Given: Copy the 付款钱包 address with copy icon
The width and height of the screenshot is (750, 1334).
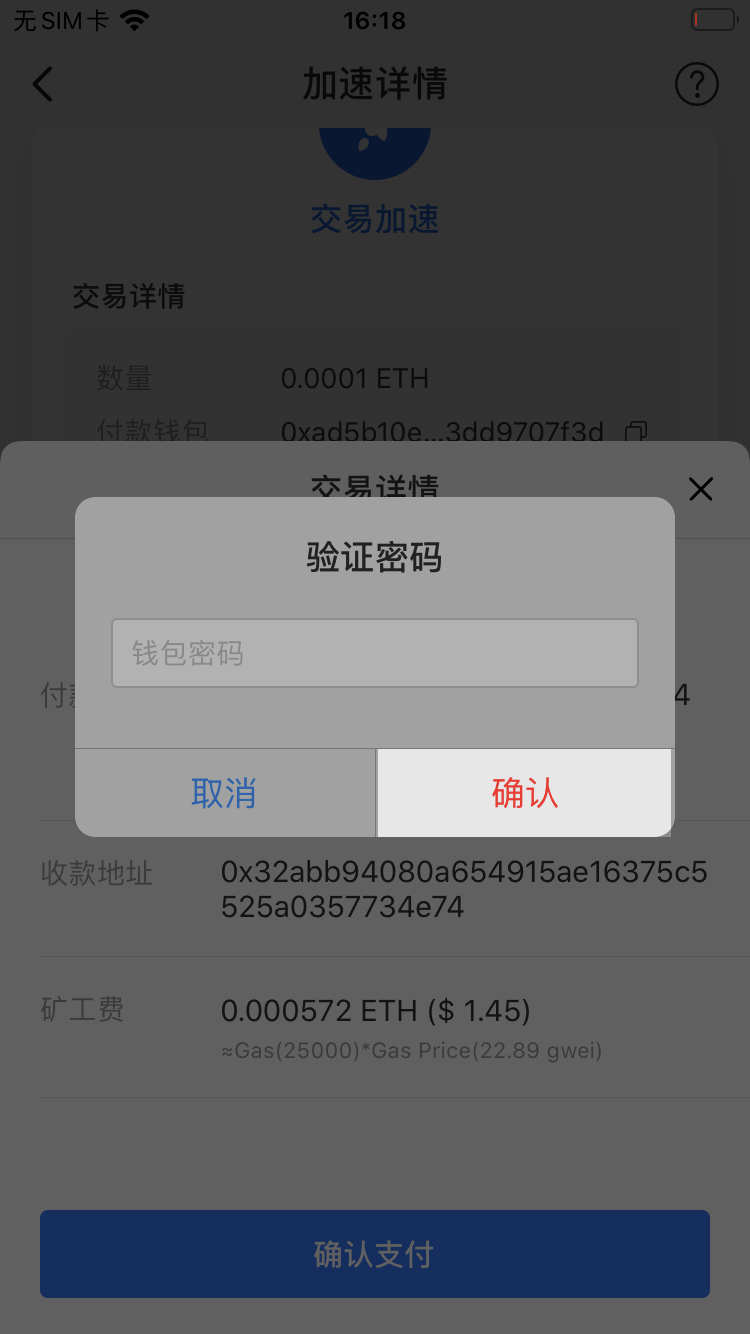Looking at the screenshot, I should (636, 431).
